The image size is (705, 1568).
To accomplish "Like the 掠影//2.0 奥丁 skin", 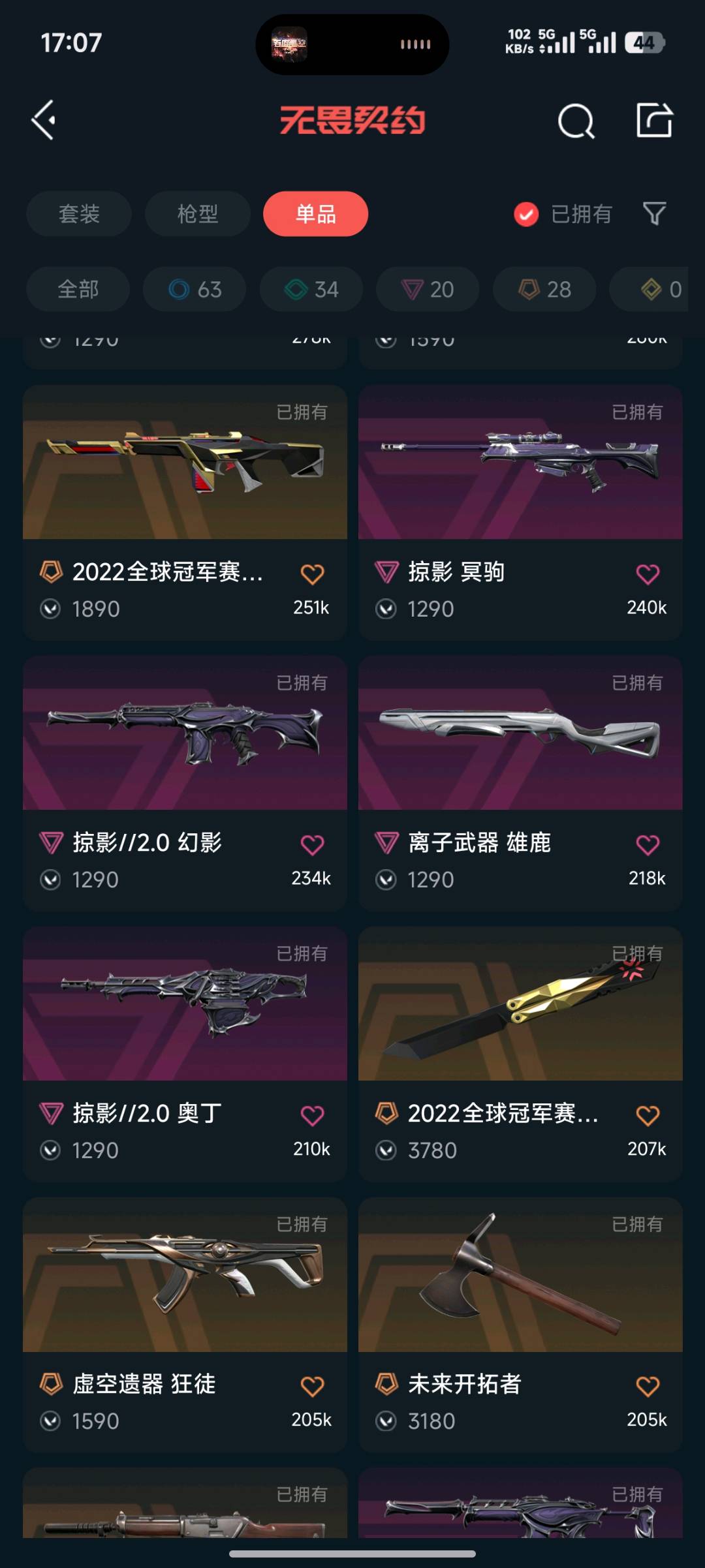I will (x=312, y=1116).
